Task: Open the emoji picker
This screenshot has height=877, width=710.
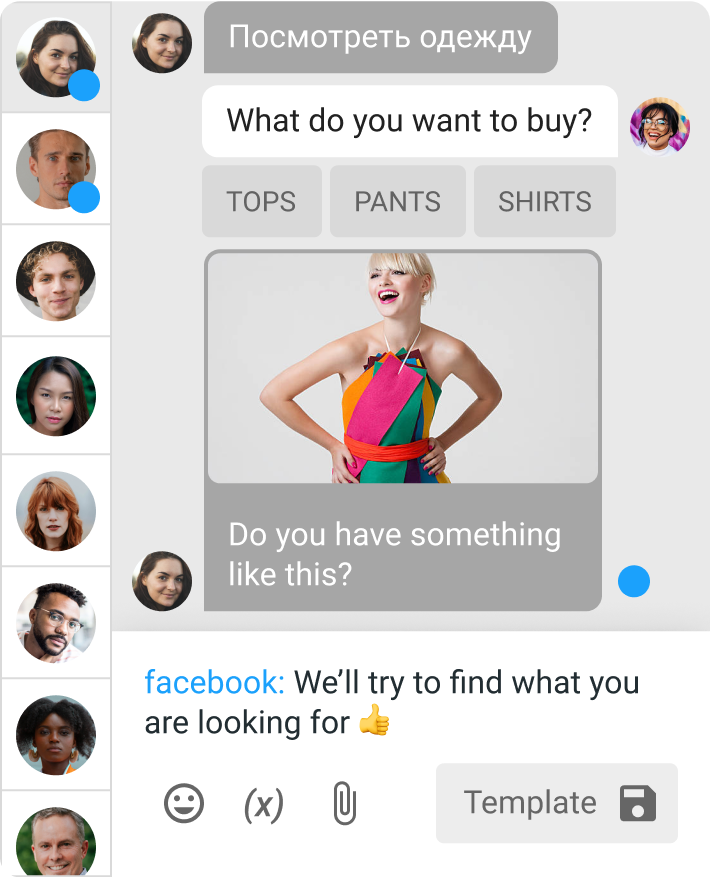Action: click(184, 803)
